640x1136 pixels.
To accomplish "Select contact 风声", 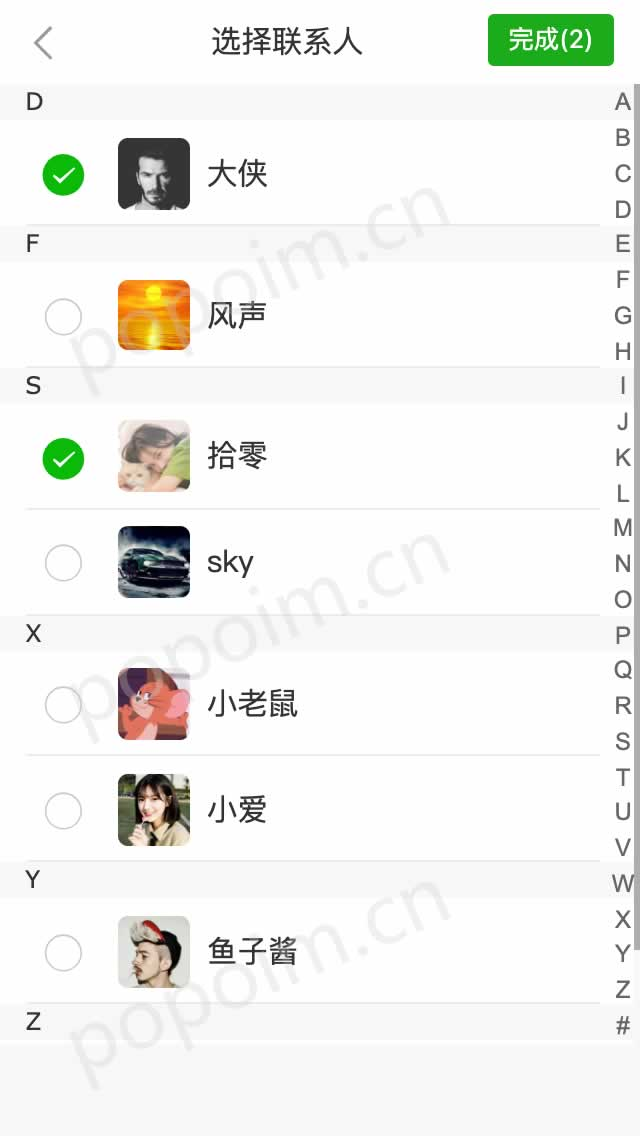I will tap(63, 317).
